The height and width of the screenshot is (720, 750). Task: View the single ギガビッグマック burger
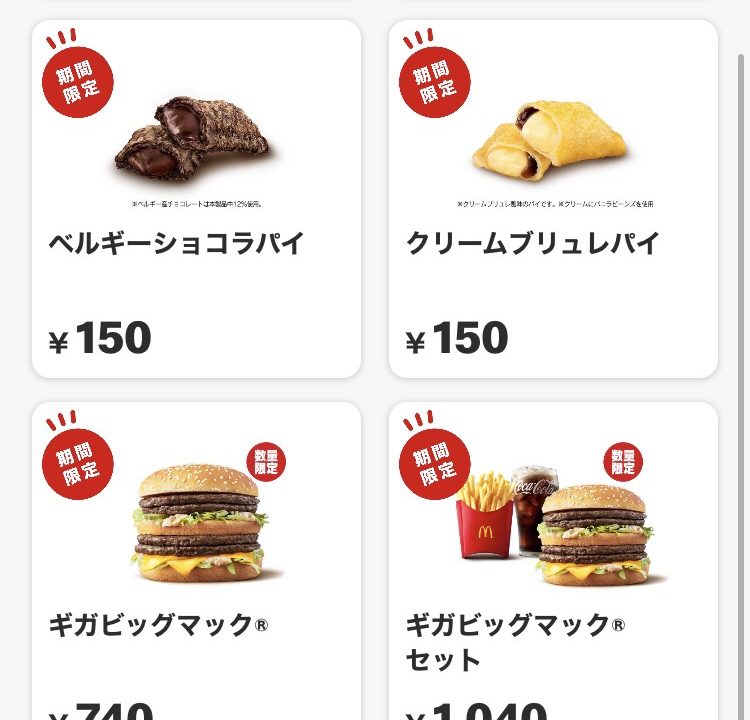(x=196, y=560)
